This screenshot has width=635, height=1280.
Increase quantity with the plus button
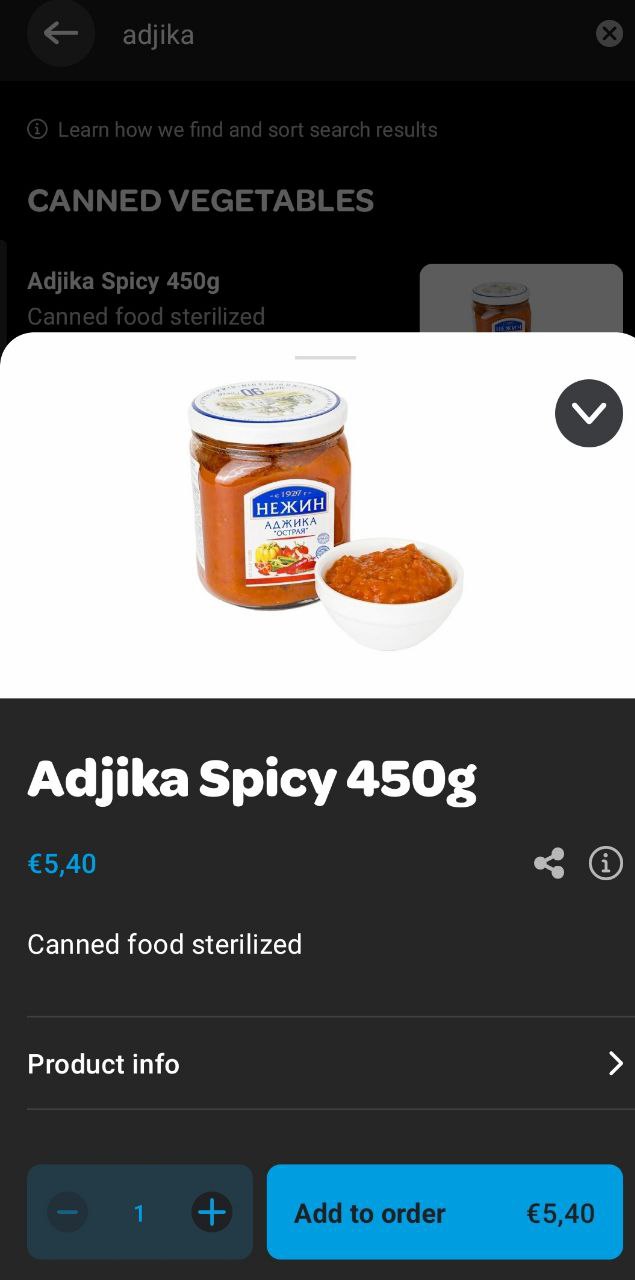point(211,1213)
